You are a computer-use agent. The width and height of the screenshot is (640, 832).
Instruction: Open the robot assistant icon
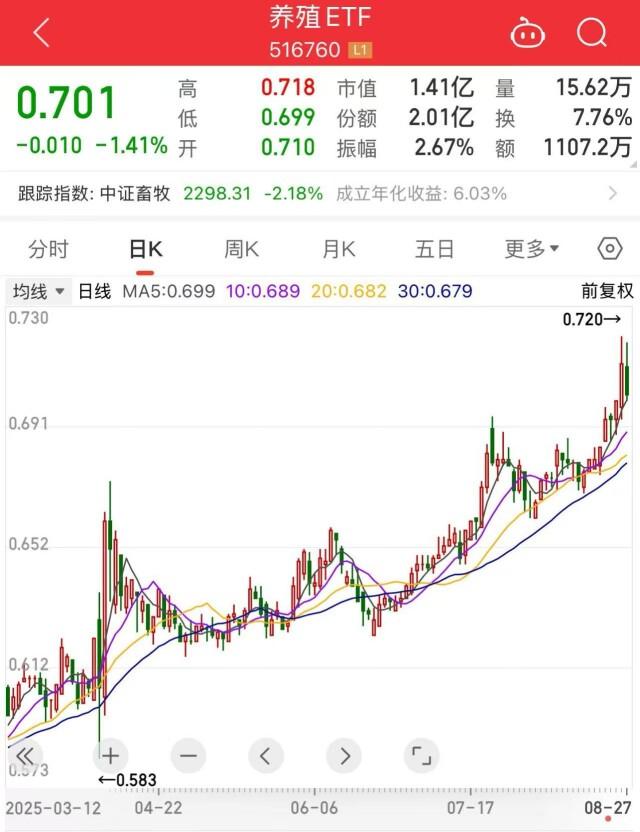click(527, 33)
